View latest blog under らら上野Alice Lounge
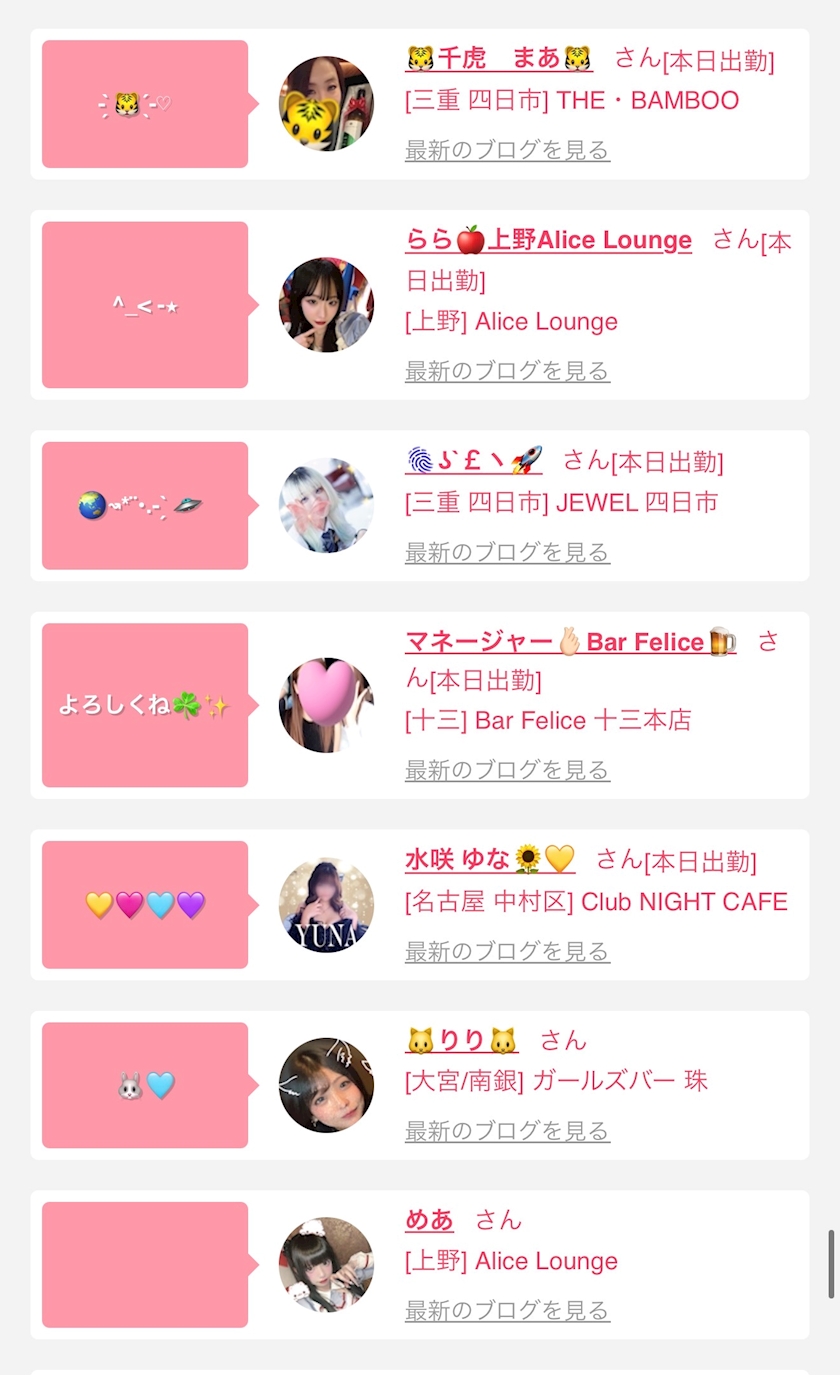Screen dimensions: 840x1375 507,371
